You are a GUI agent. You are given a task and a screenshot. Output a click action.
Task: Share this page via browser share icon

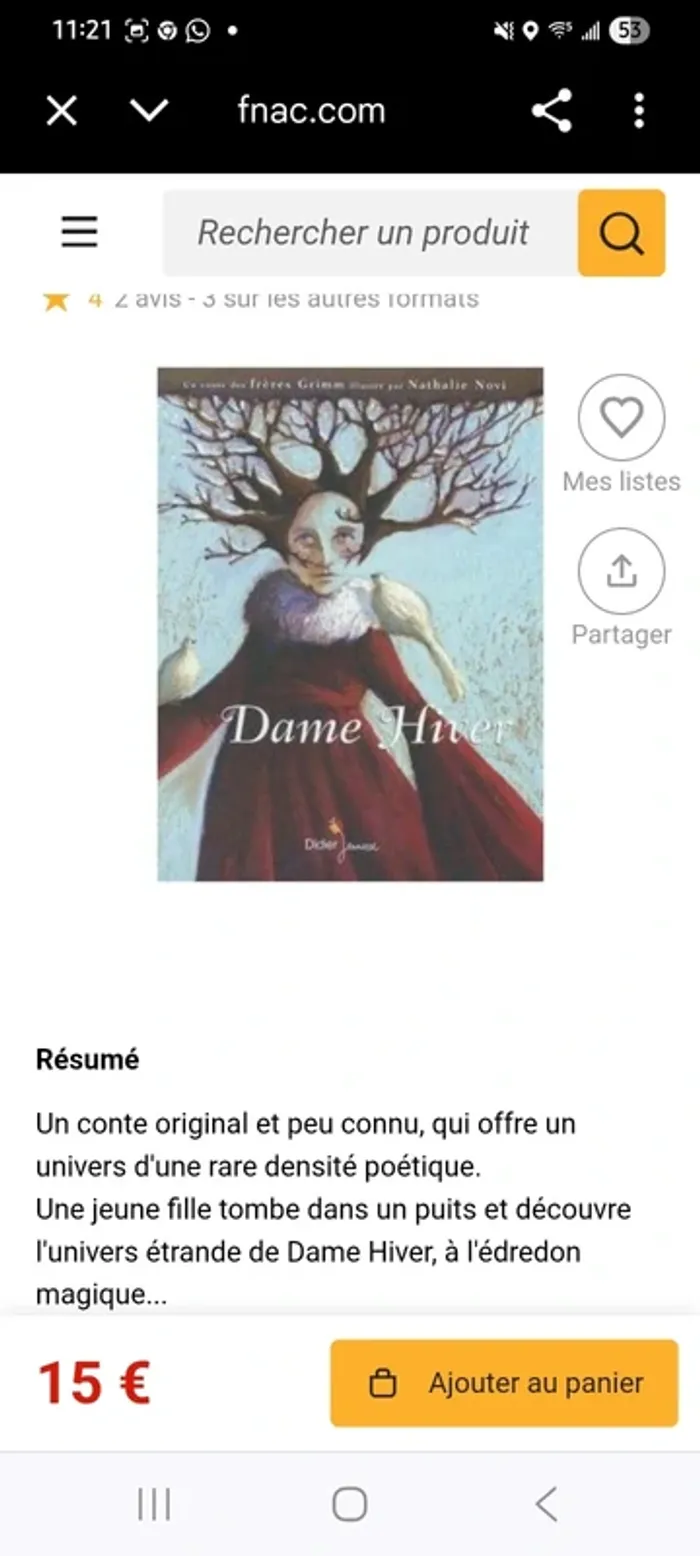click(552, 111)
